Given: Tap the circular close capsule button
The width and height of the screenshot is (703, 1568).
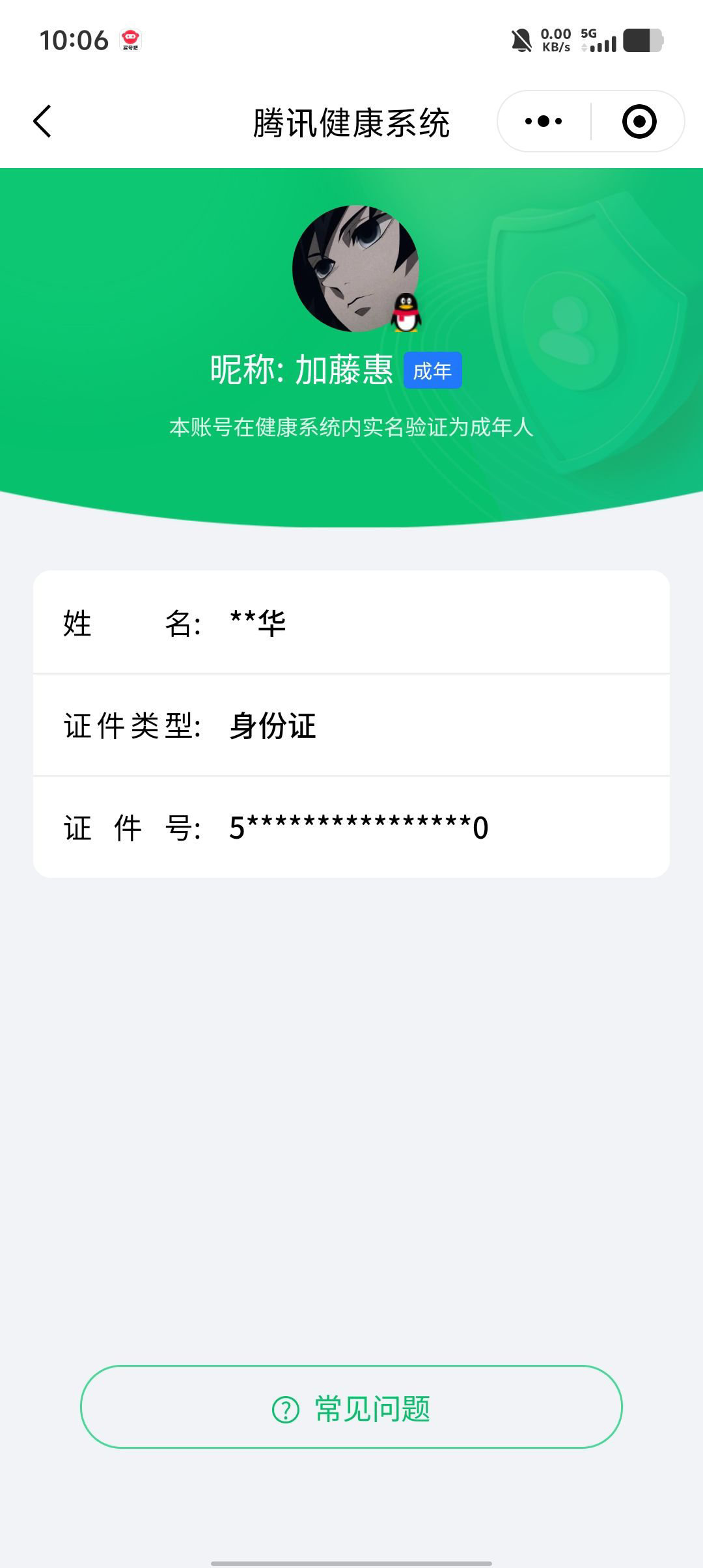Looking at the screenshot, I should pyautogui.click(x=641, y=121).
